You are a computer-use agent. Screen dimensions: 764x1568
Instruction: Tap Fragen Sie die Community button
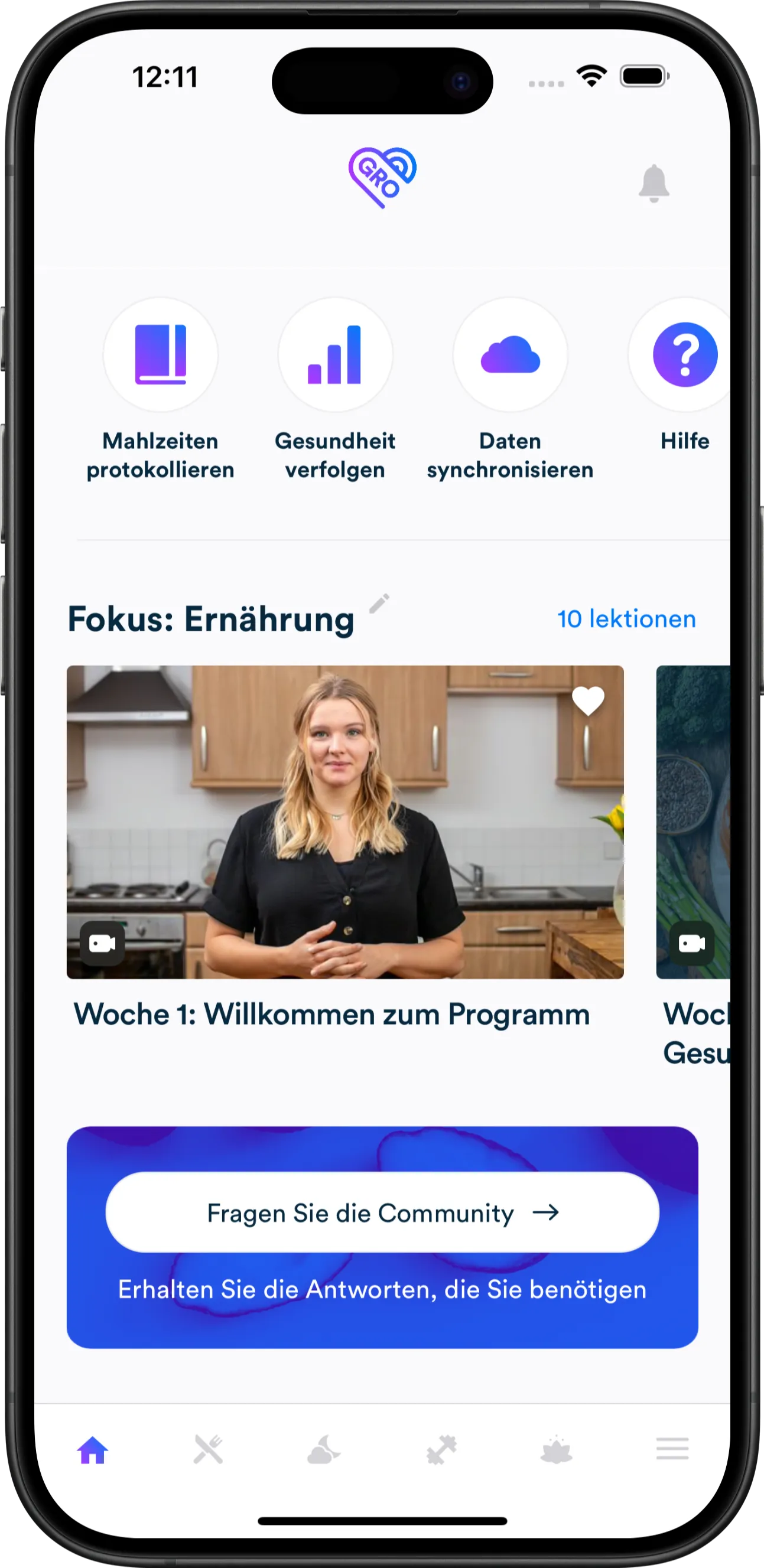pyautogui.click(x=382, y=1212)
